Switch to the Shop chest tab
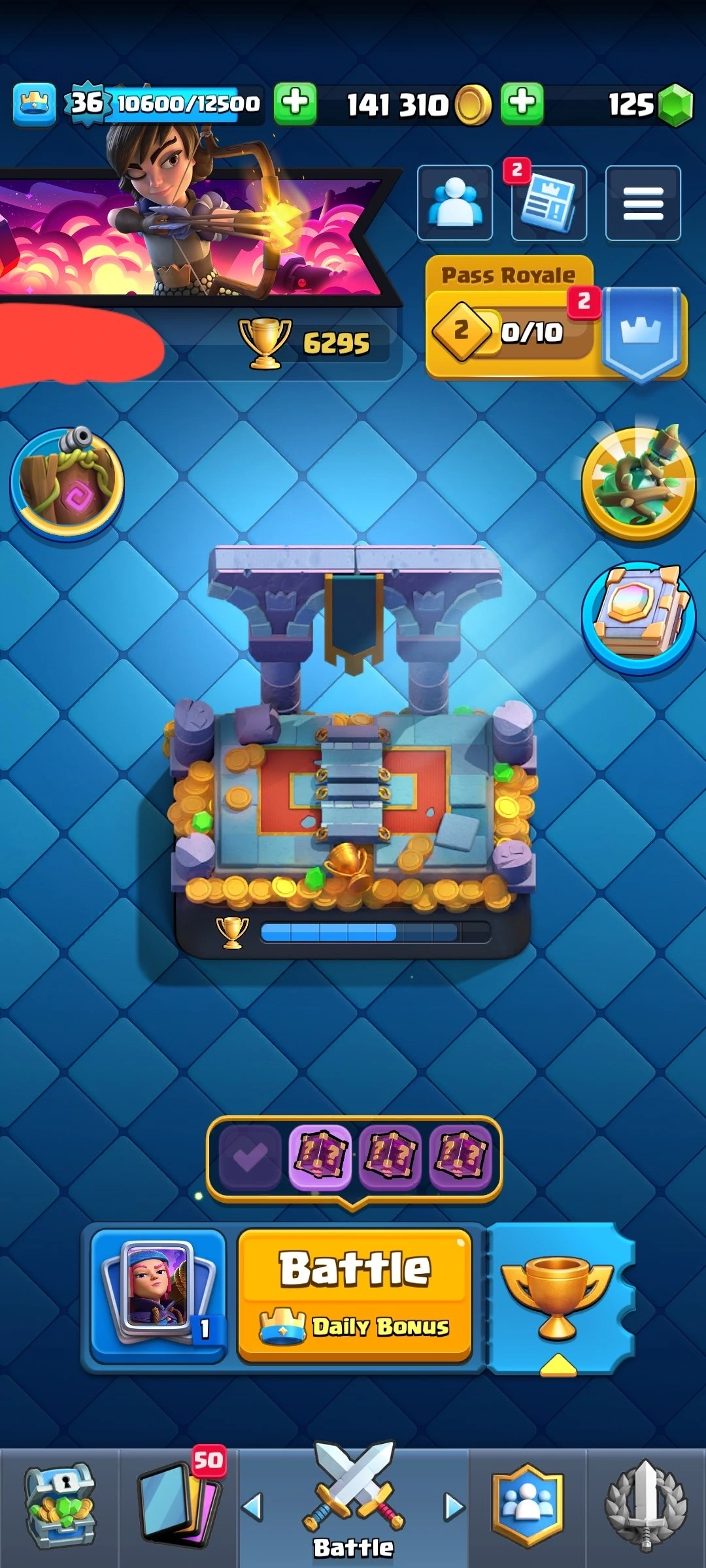This screenshot has height=1568, width=706. (60, 1506)
